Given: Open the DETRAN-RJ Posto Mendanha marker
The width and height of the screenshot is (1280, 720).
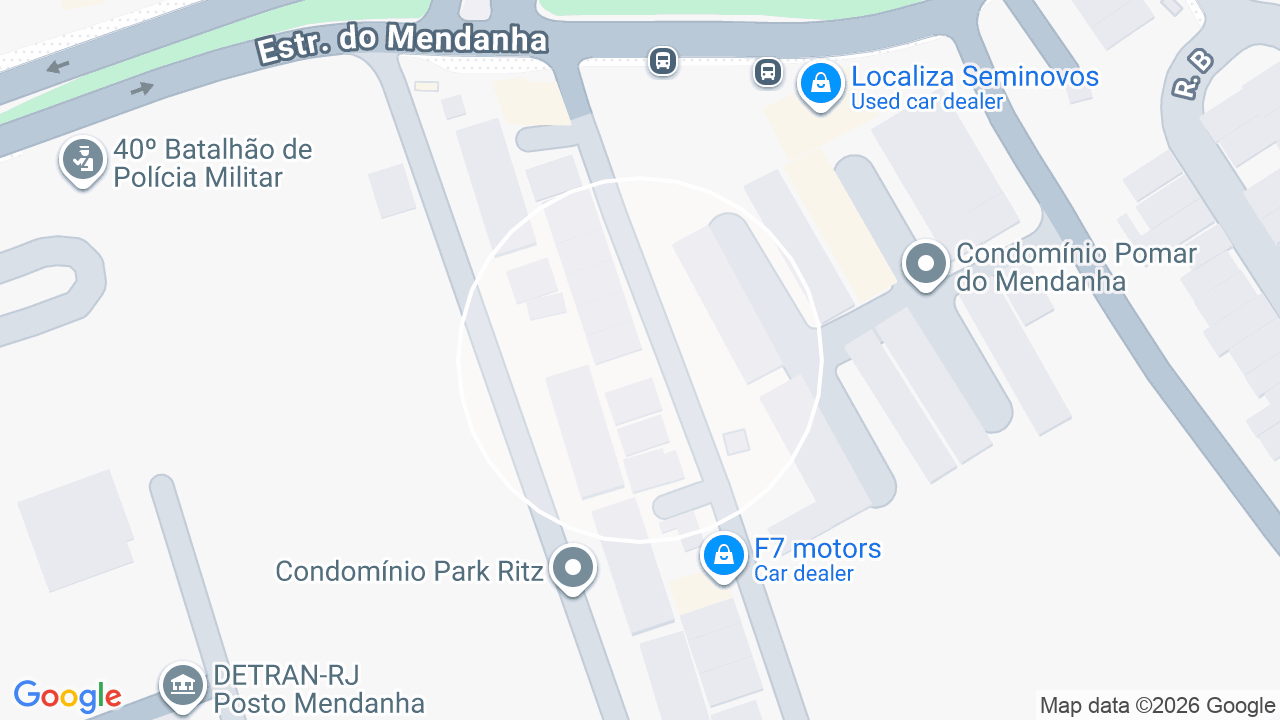Looking at the screenshot, I should tap(183, 686).
